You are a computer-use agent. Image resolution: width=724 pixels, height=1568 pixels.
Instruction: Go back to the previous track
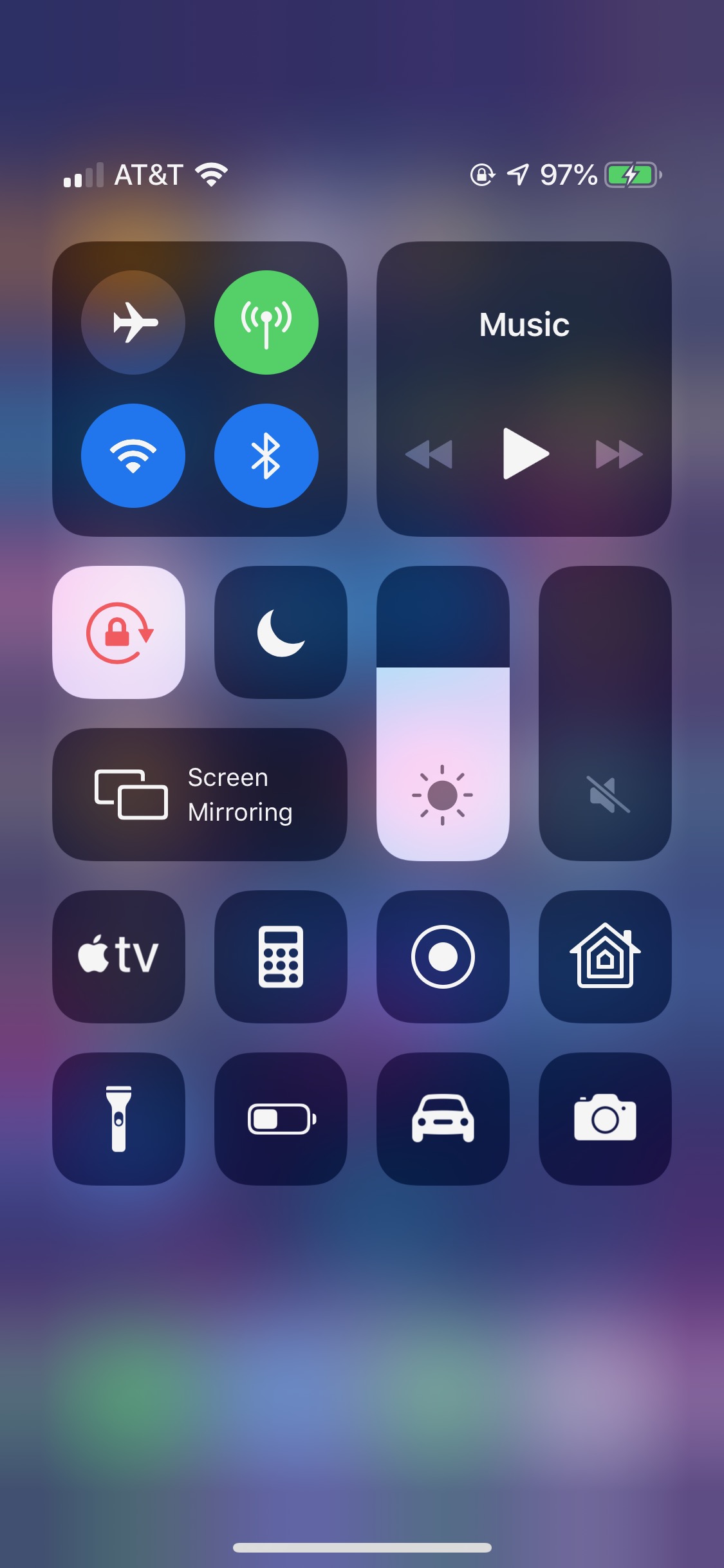coord(429,454)
